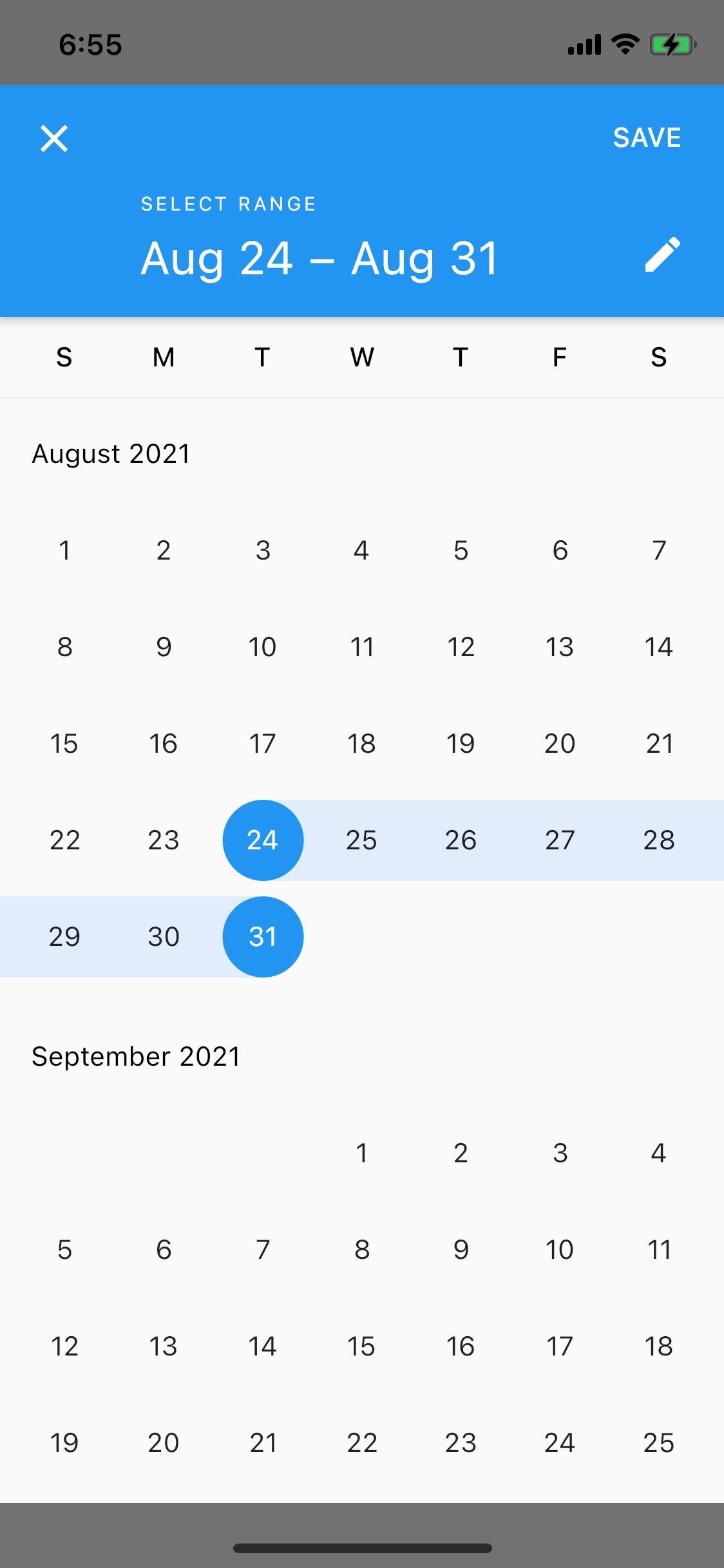Choose August 10 in the calendar

pos(263,647)
